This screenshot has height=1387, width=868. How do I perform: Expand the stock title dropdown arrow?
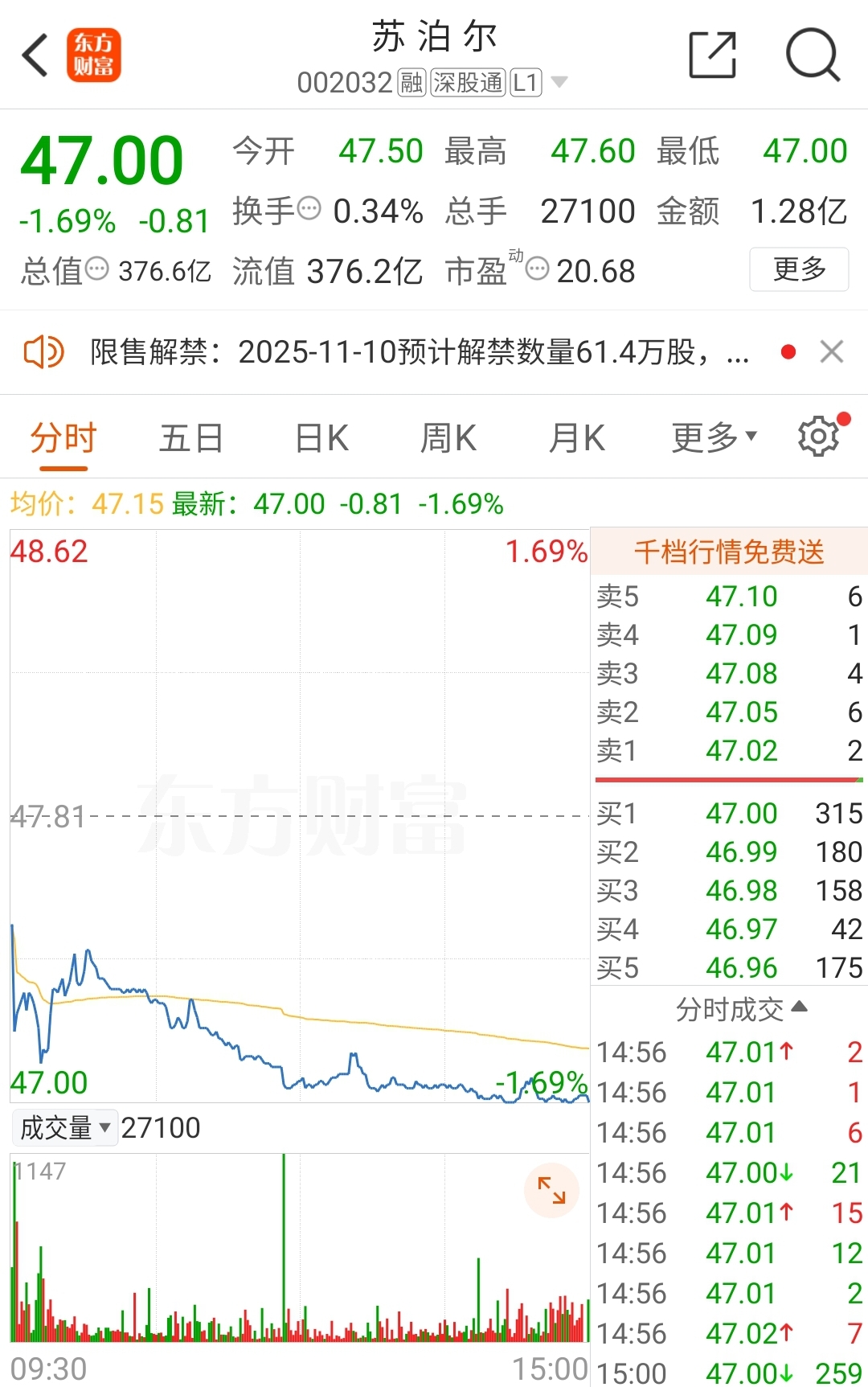559,82
